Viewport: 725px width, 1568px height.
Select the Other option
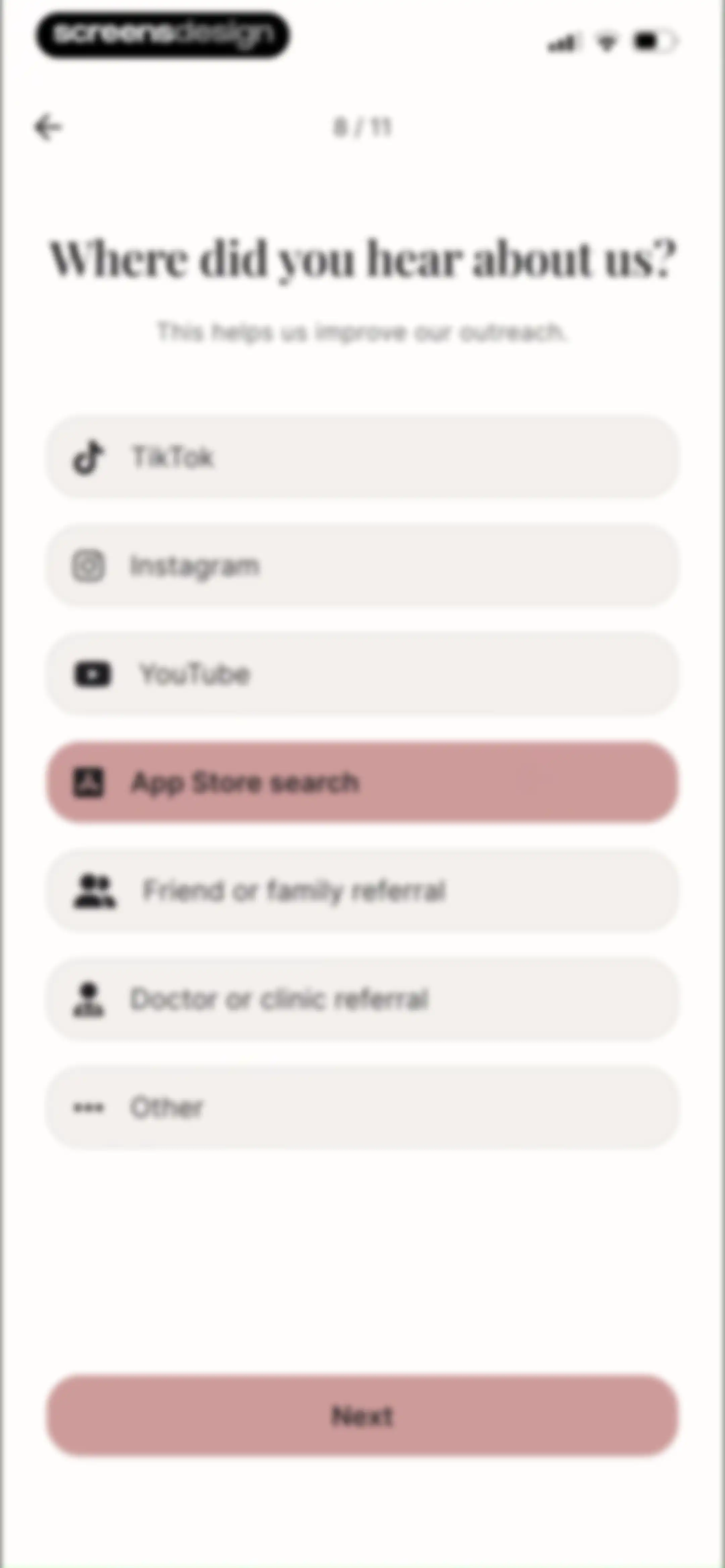362,1107
